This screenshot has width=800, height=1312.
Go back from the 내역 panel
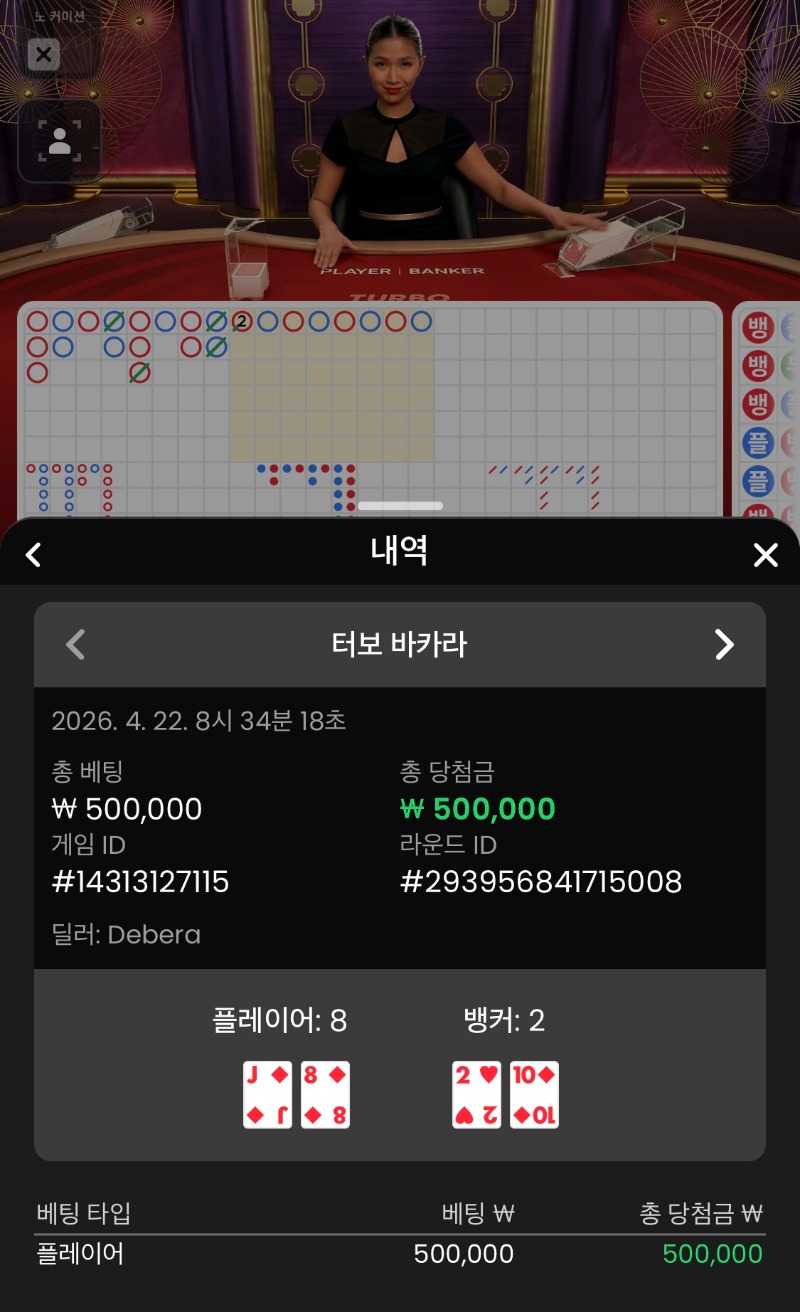[34, 555]
